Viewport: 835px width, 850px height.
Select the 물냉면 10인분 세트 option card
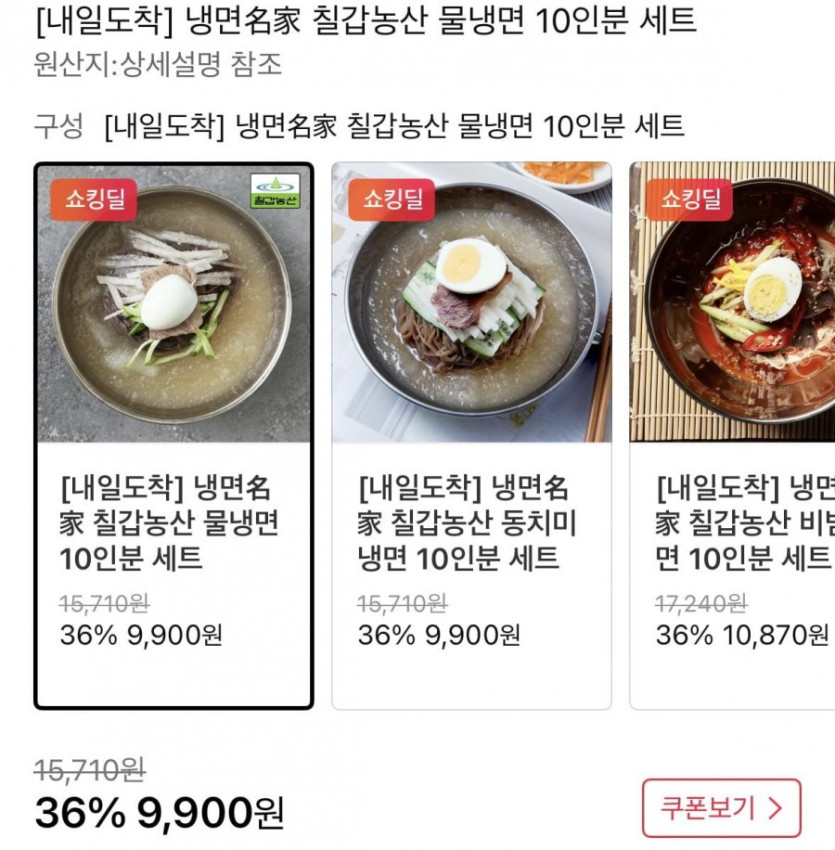(173, 436)
